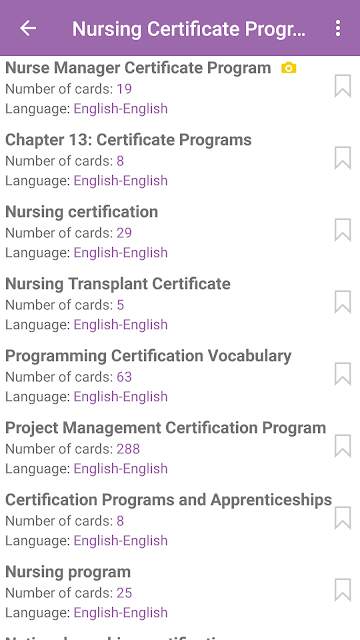Bookmark Chapter 13: Certificate Programs

343,158
